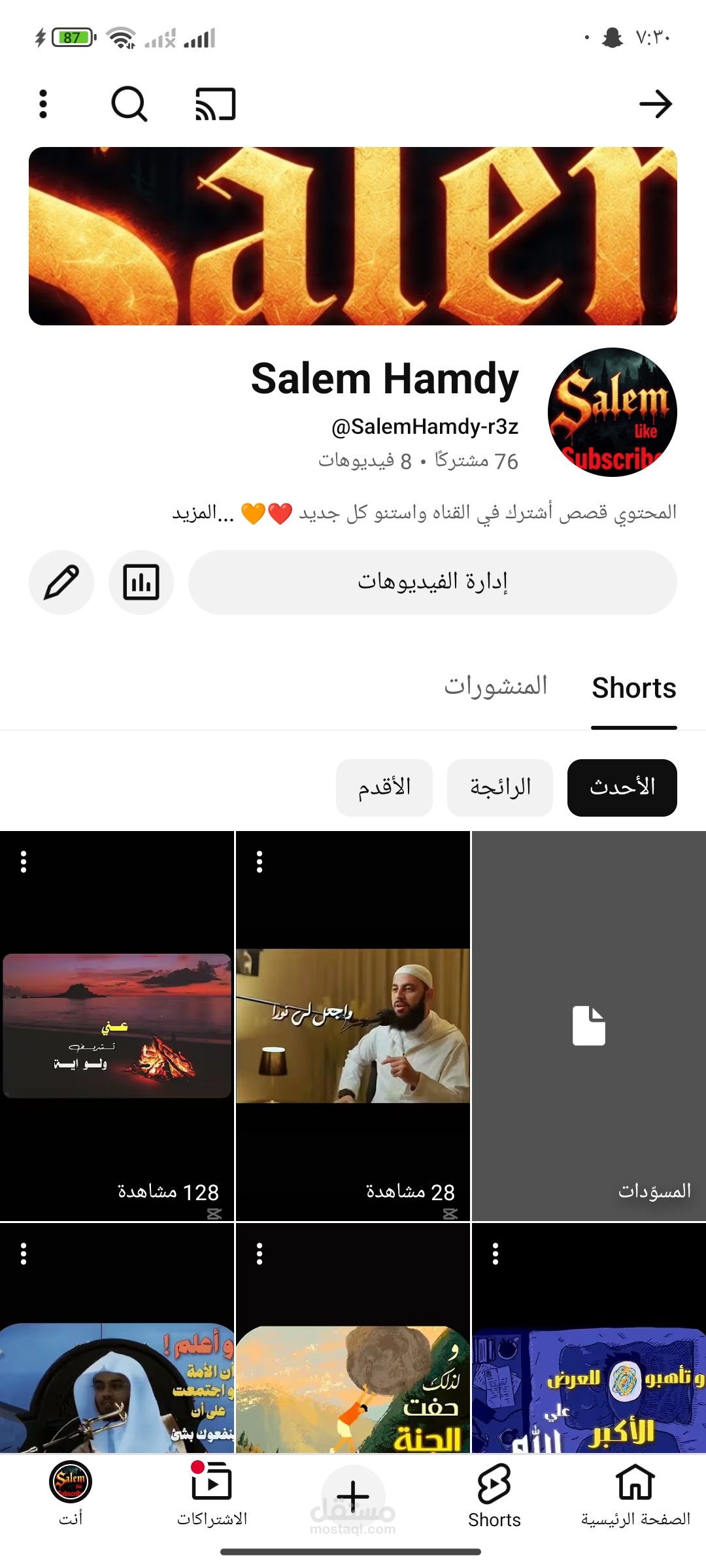Expand channel description with المزيد
This screenshot has height=1568, width=706.
203,513
